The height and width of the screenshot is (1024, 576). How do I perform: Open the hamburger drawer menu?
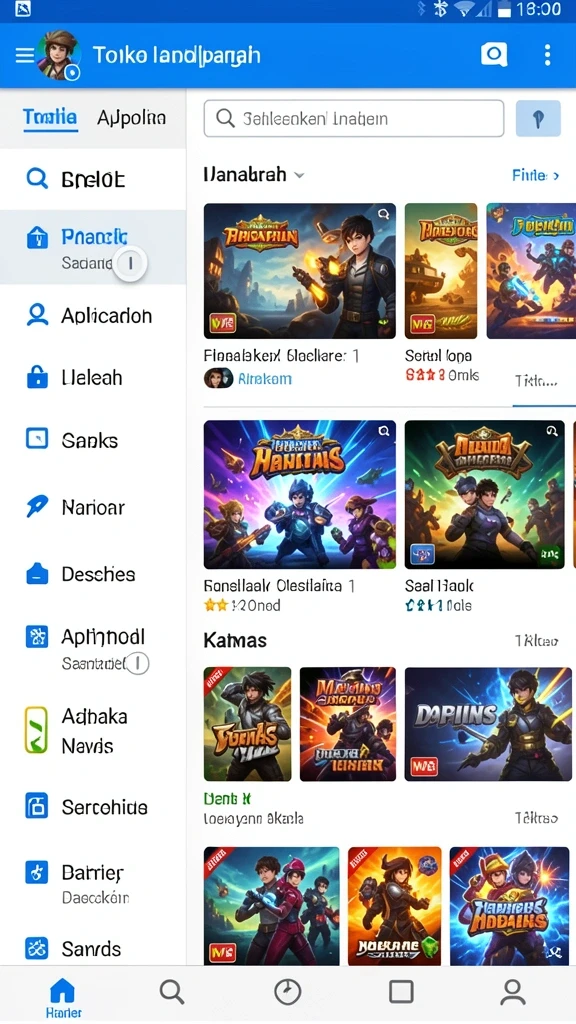(24, 55)
